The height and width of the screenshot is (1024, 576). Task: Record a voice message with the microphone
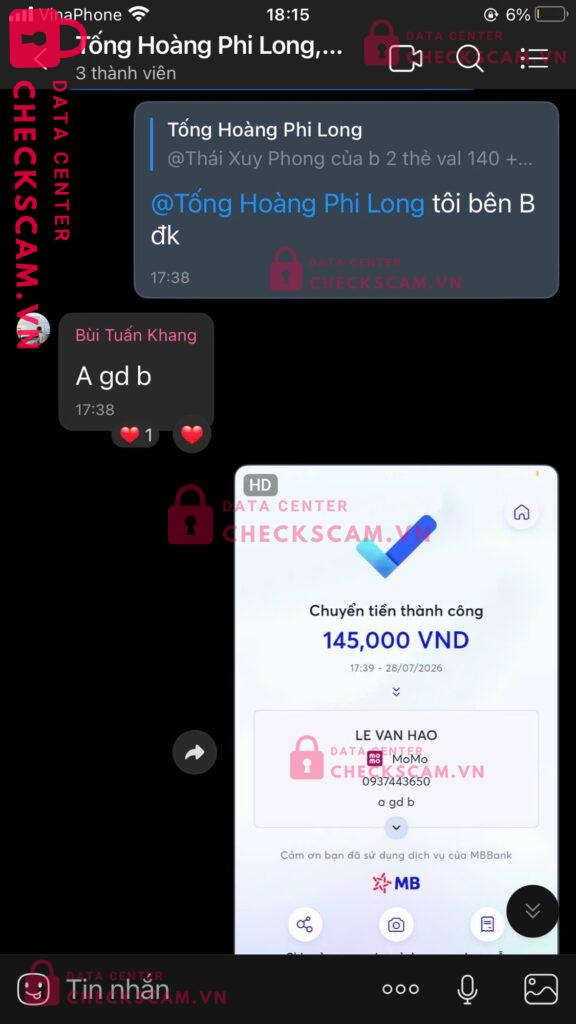click(x=467, y=989)
